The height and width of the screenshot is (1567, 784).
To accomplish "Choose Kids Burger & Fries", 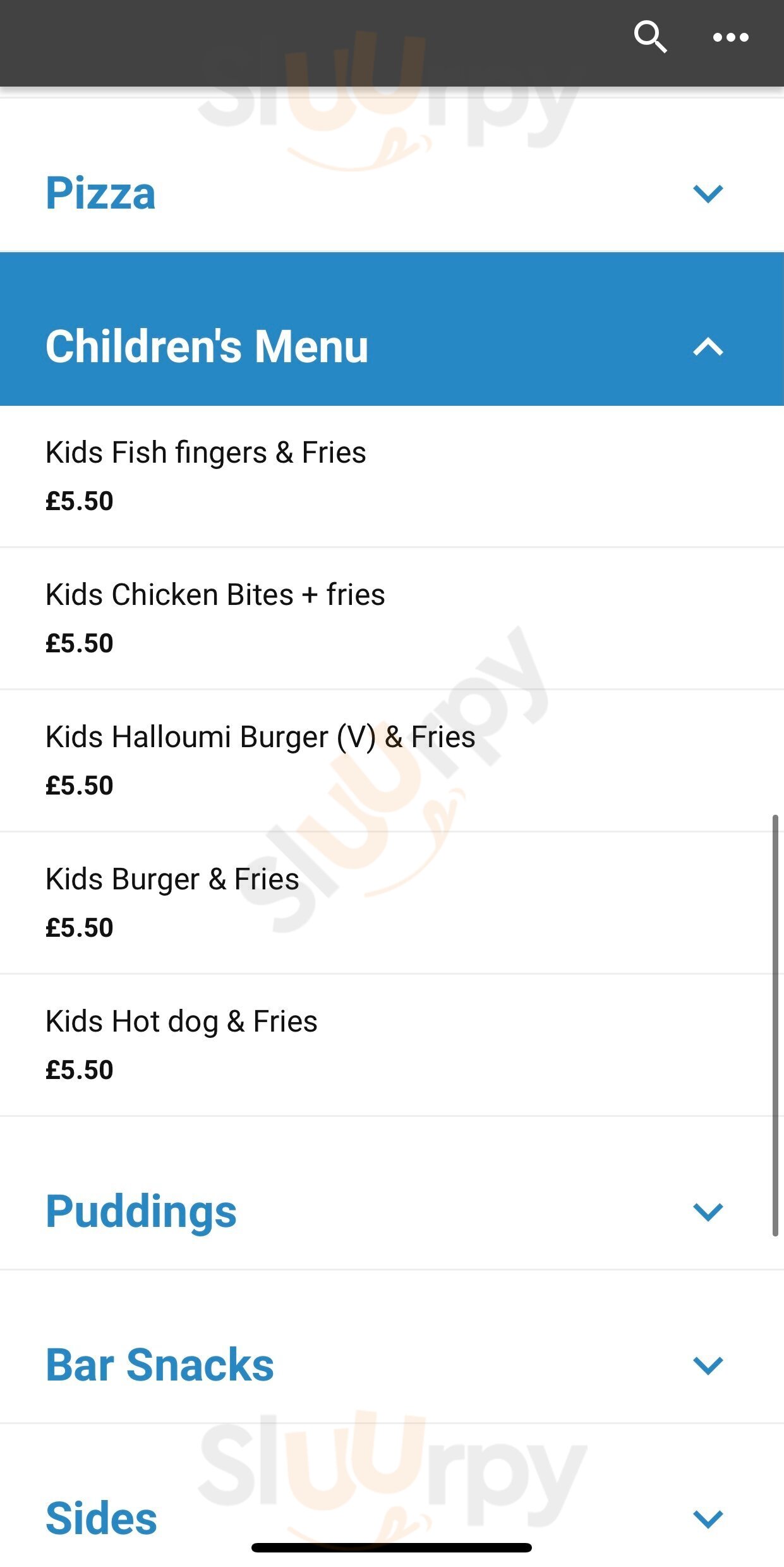I will (x=172, y=880).
